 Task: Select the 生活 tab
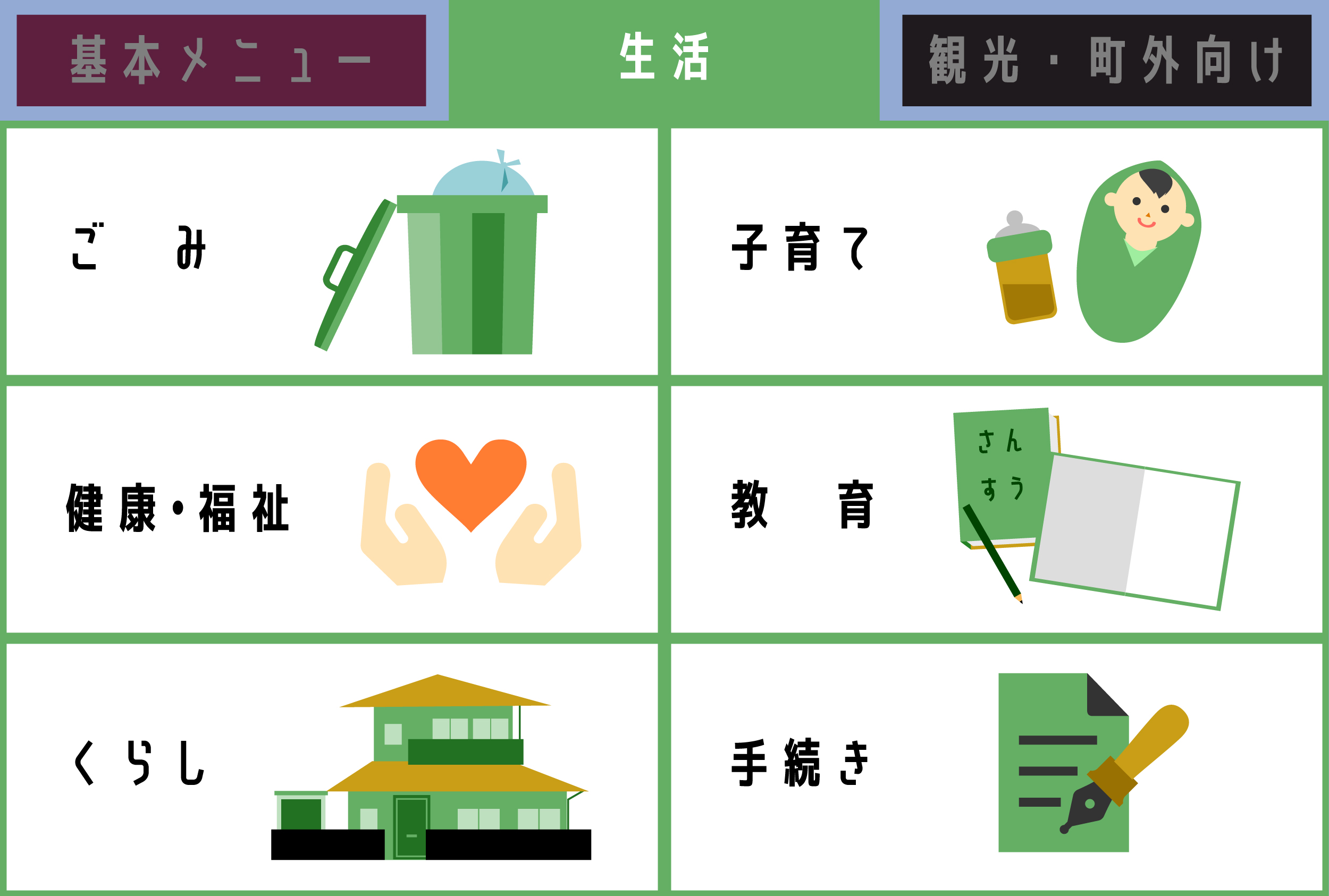[x=663, y=57]
